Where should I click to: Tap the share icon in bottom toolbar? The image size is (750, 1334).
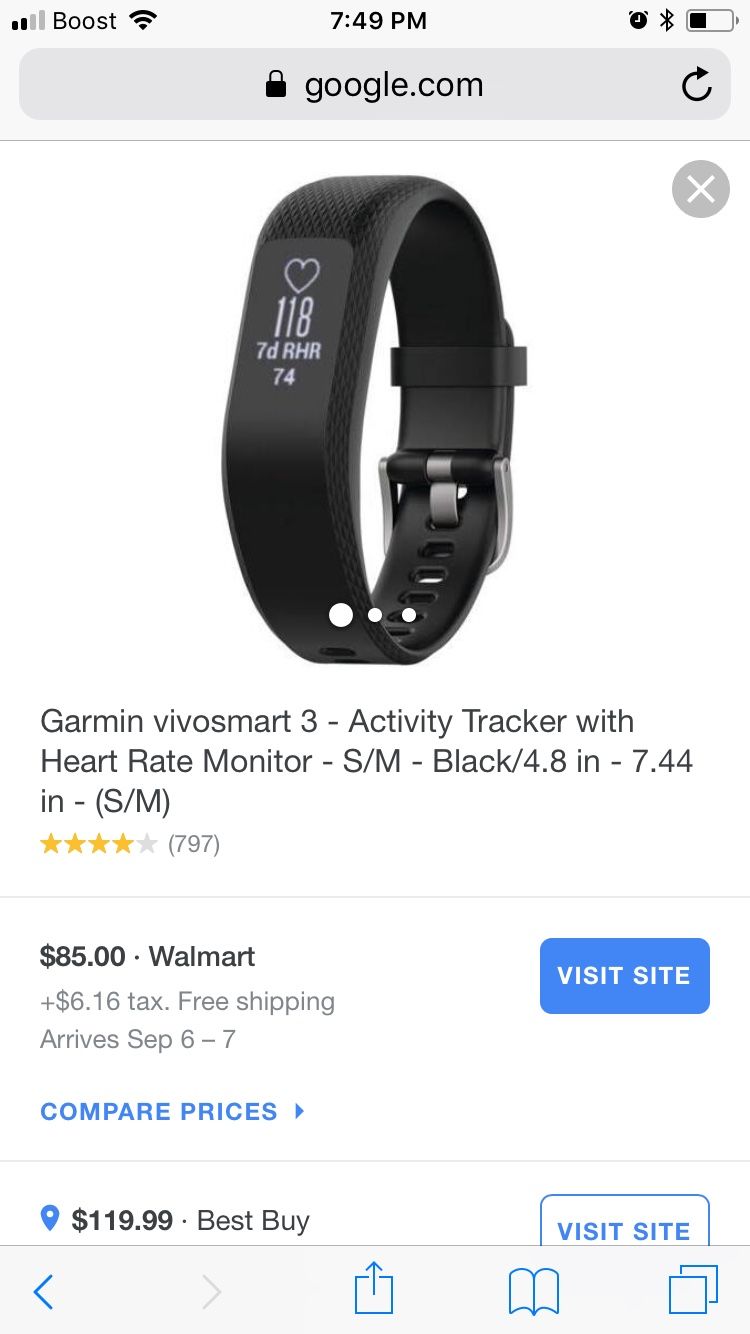click(373, 1291)
